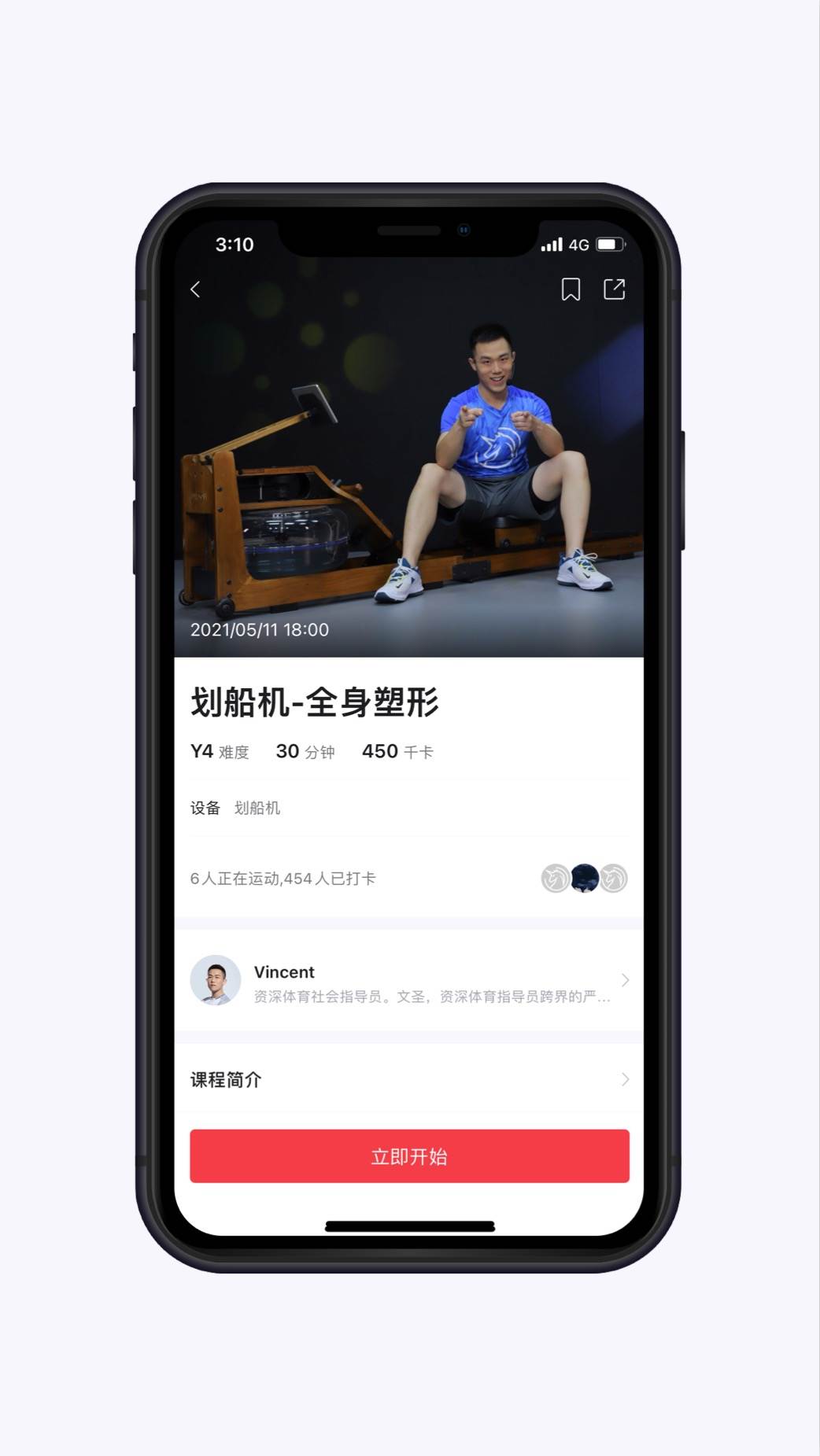Viewport: 820px width, 1456px height.
Task: Tap the 4G network indicator
Action: (580, 245)
